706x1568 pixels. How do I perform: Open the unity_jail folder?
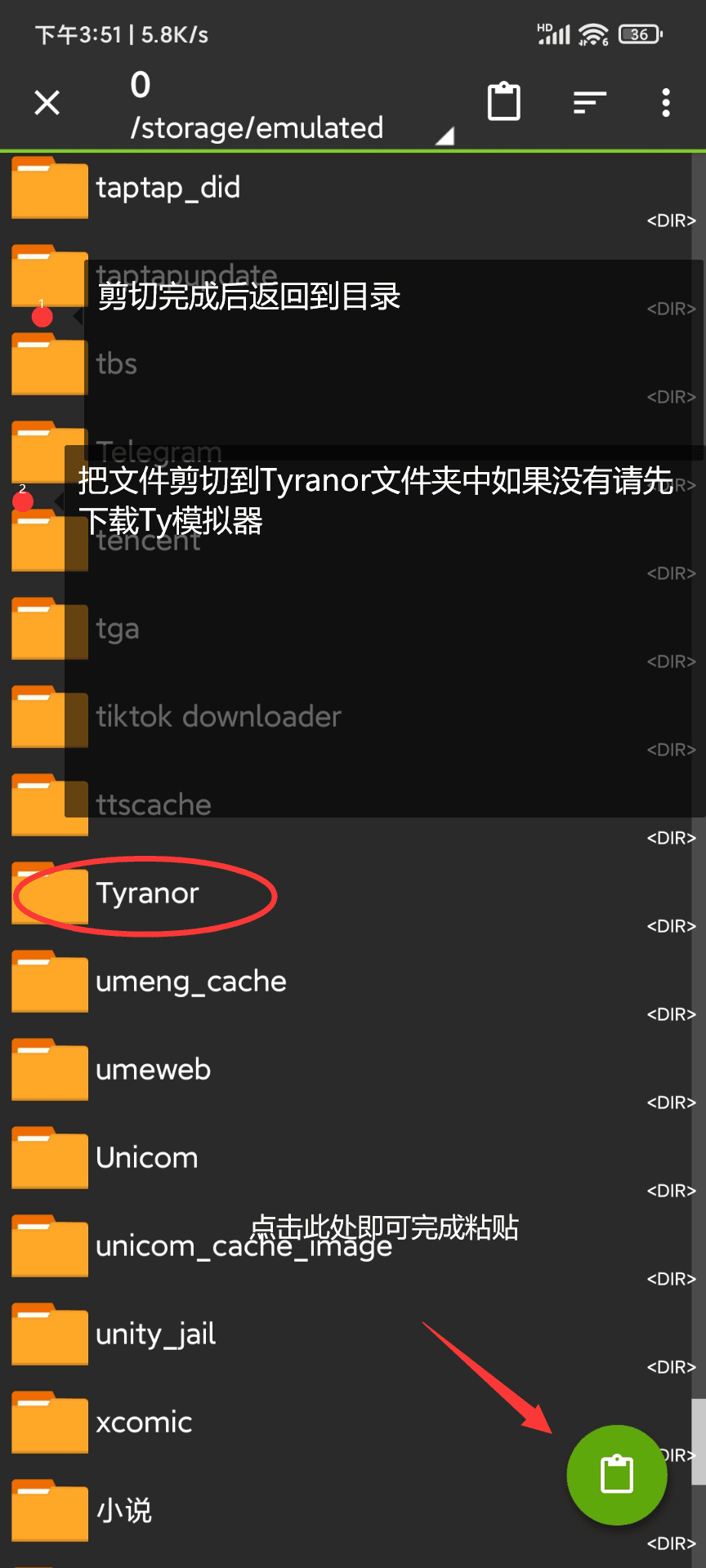155,1334
